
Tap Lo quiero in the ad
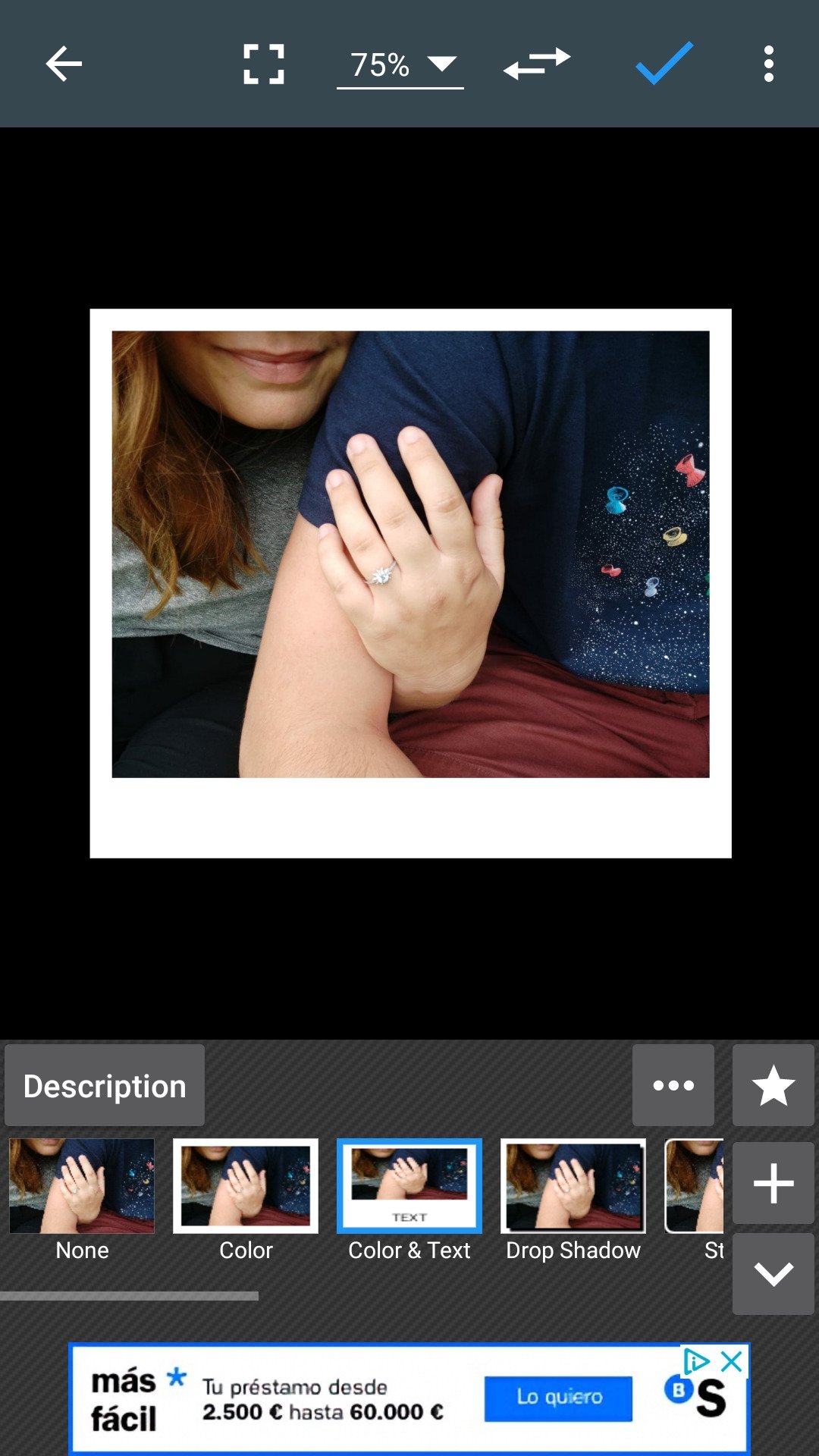point(559,1398)
